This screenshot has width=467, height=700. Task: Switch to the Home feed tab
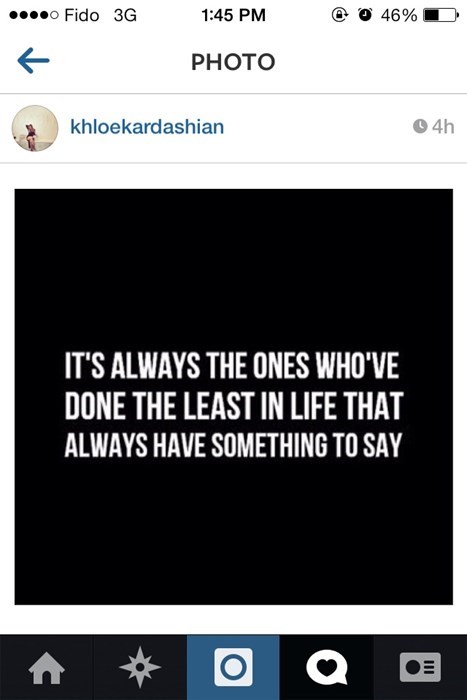tap(46, 667)
